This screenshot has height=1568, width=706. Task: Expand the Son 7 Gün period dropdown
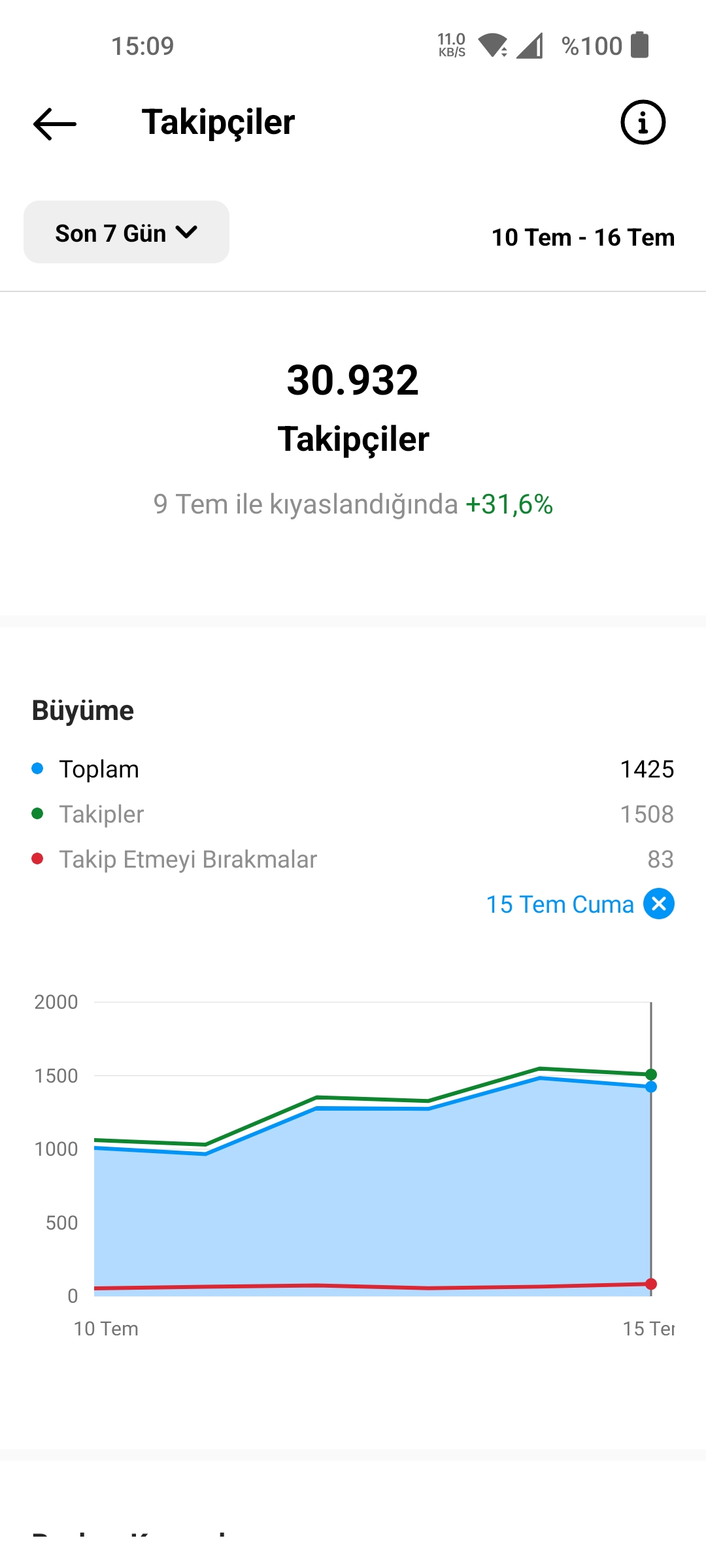pyautogui.click(x=126, y=232)
